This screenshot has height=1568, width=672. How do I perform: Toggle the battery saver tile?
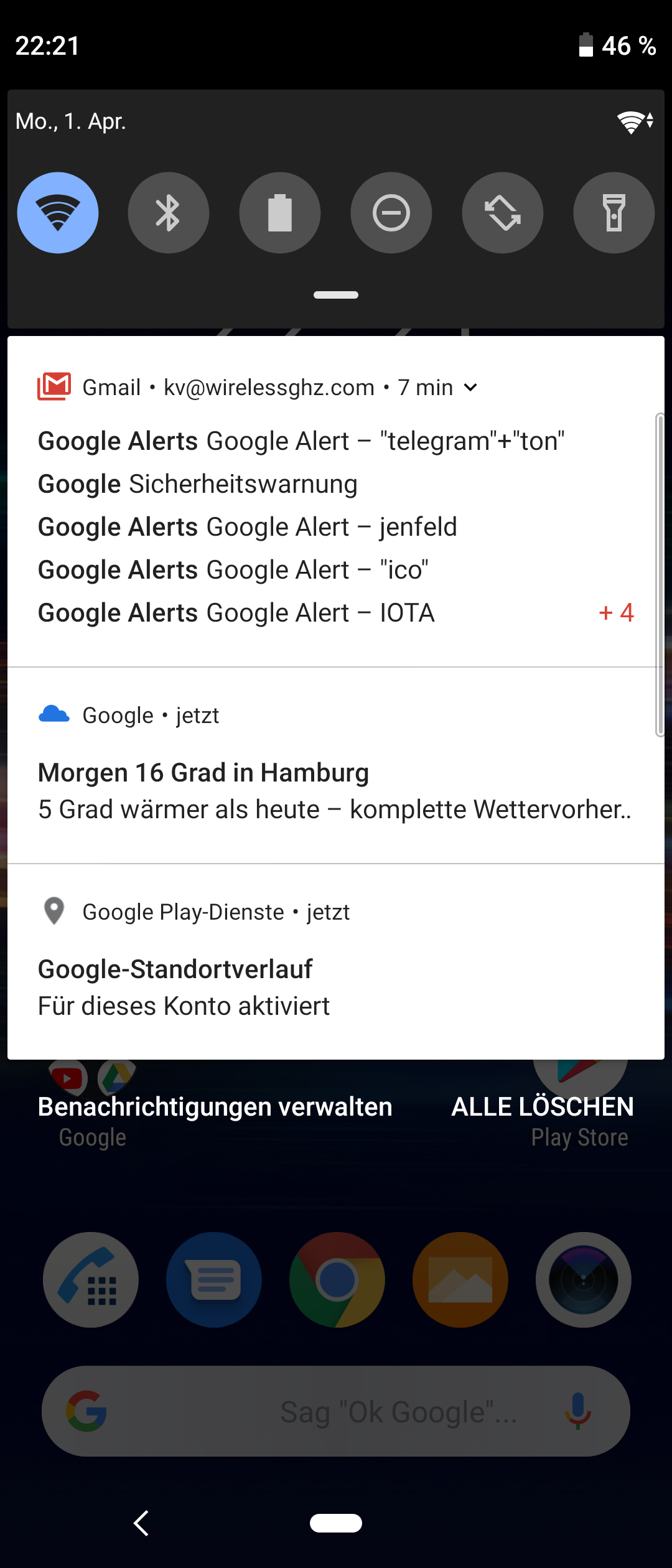pyautogui.click(x=280, y=213)
